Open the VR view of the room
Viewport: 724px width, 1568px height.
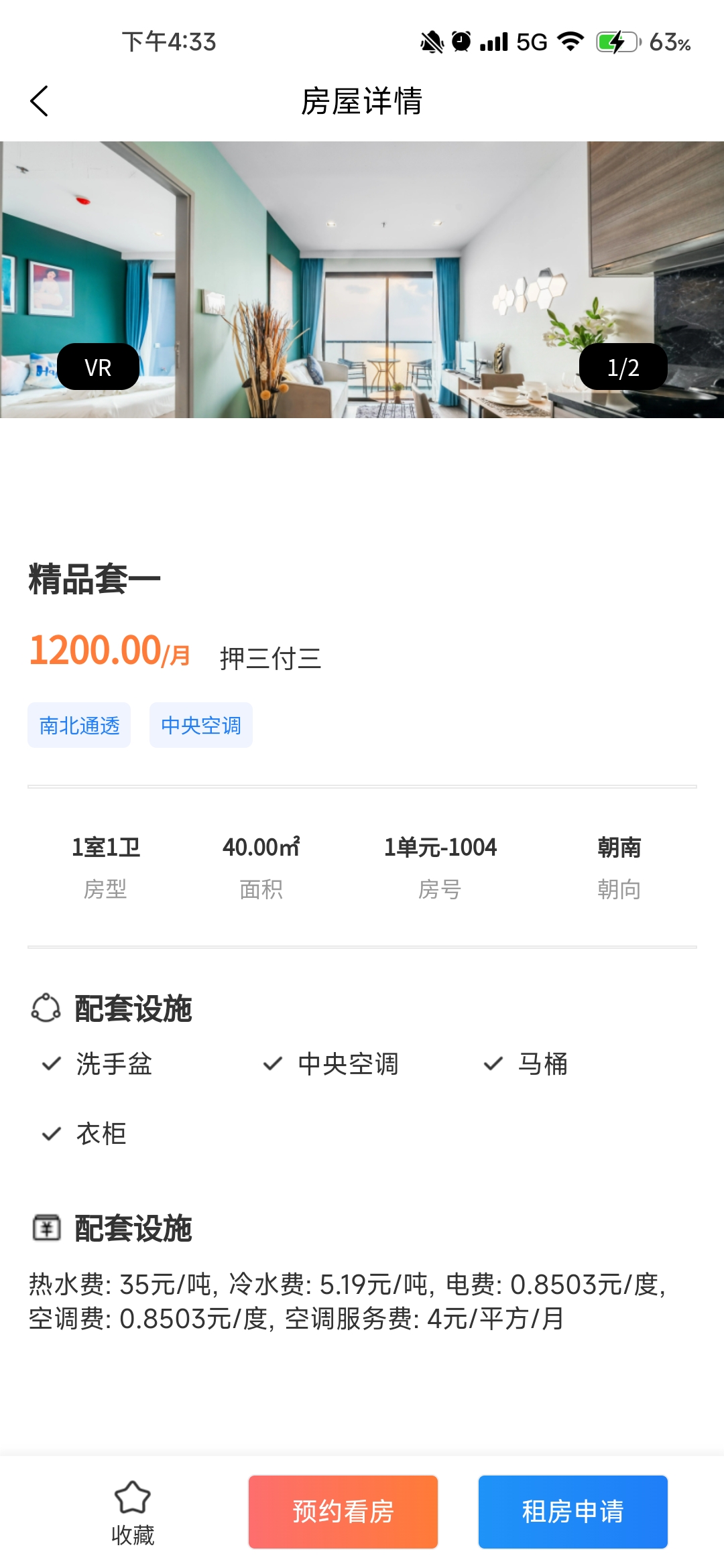98,367
